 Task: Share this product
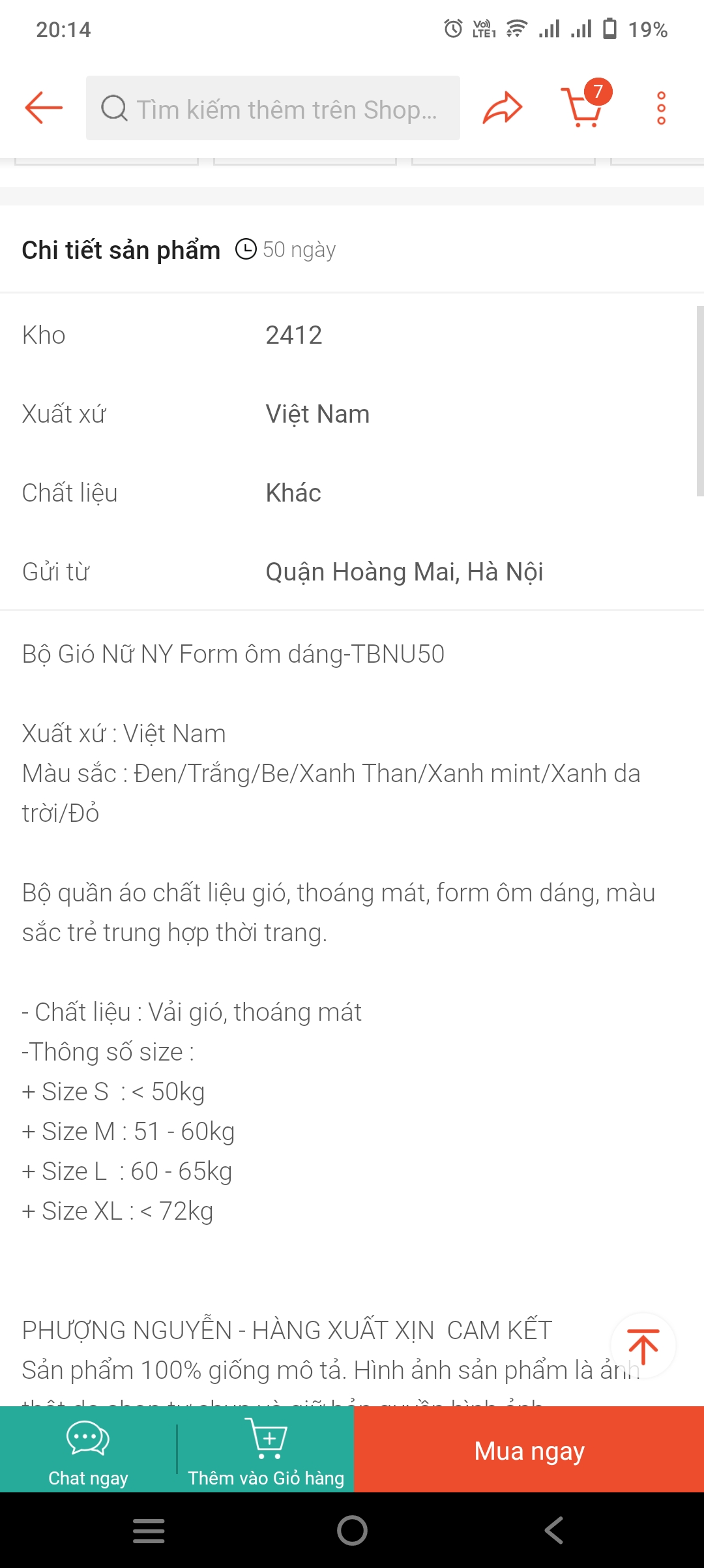[x=502, y=108]
